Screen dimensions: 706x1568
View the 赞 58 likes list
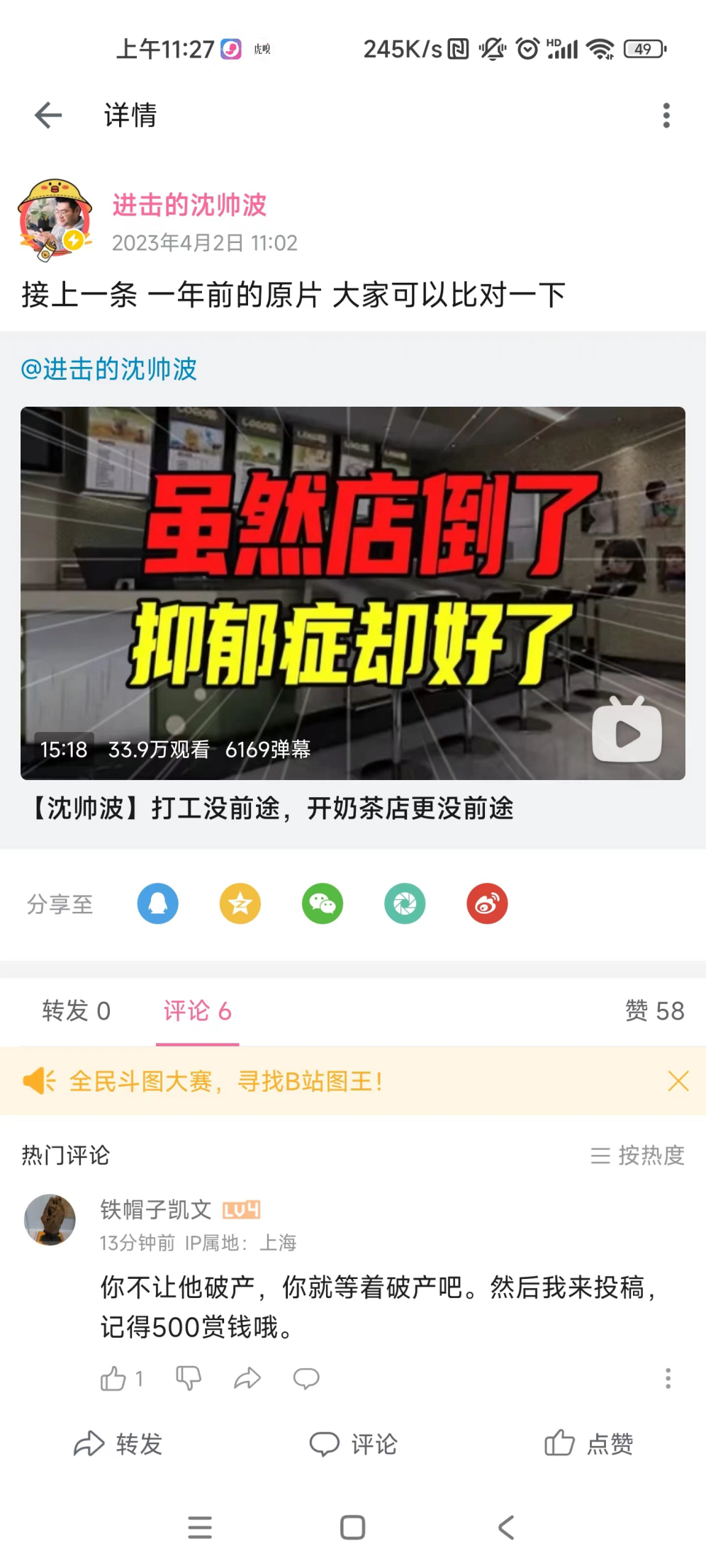coord(654,1011)
